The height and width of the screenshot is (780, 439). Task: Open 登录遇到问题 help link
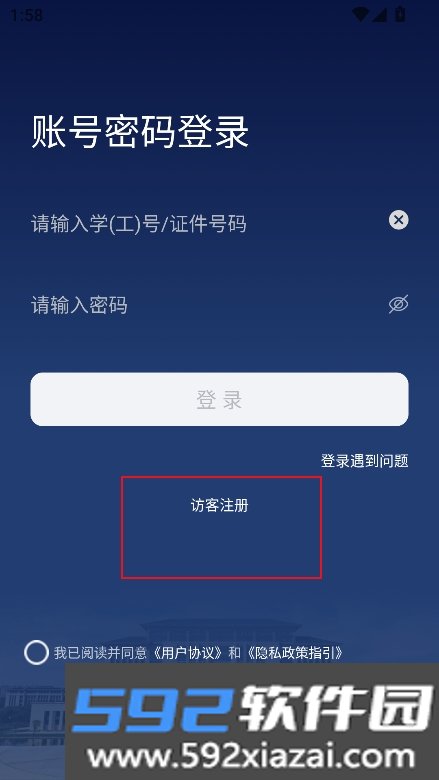[x=364, y=461]
